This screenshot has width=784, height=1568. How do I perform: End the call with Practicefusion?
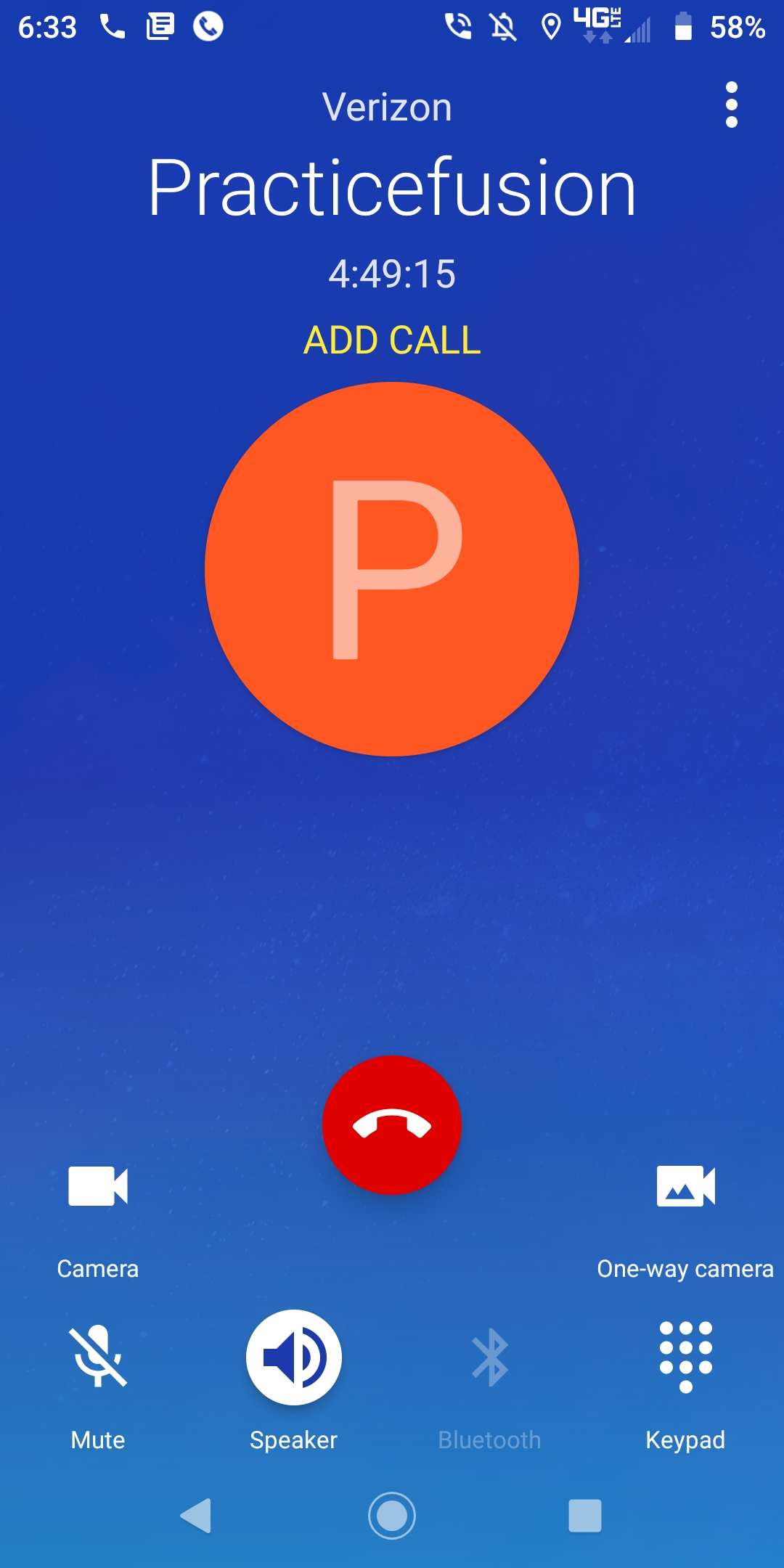pyautogui.click(x=392, y=1124)
